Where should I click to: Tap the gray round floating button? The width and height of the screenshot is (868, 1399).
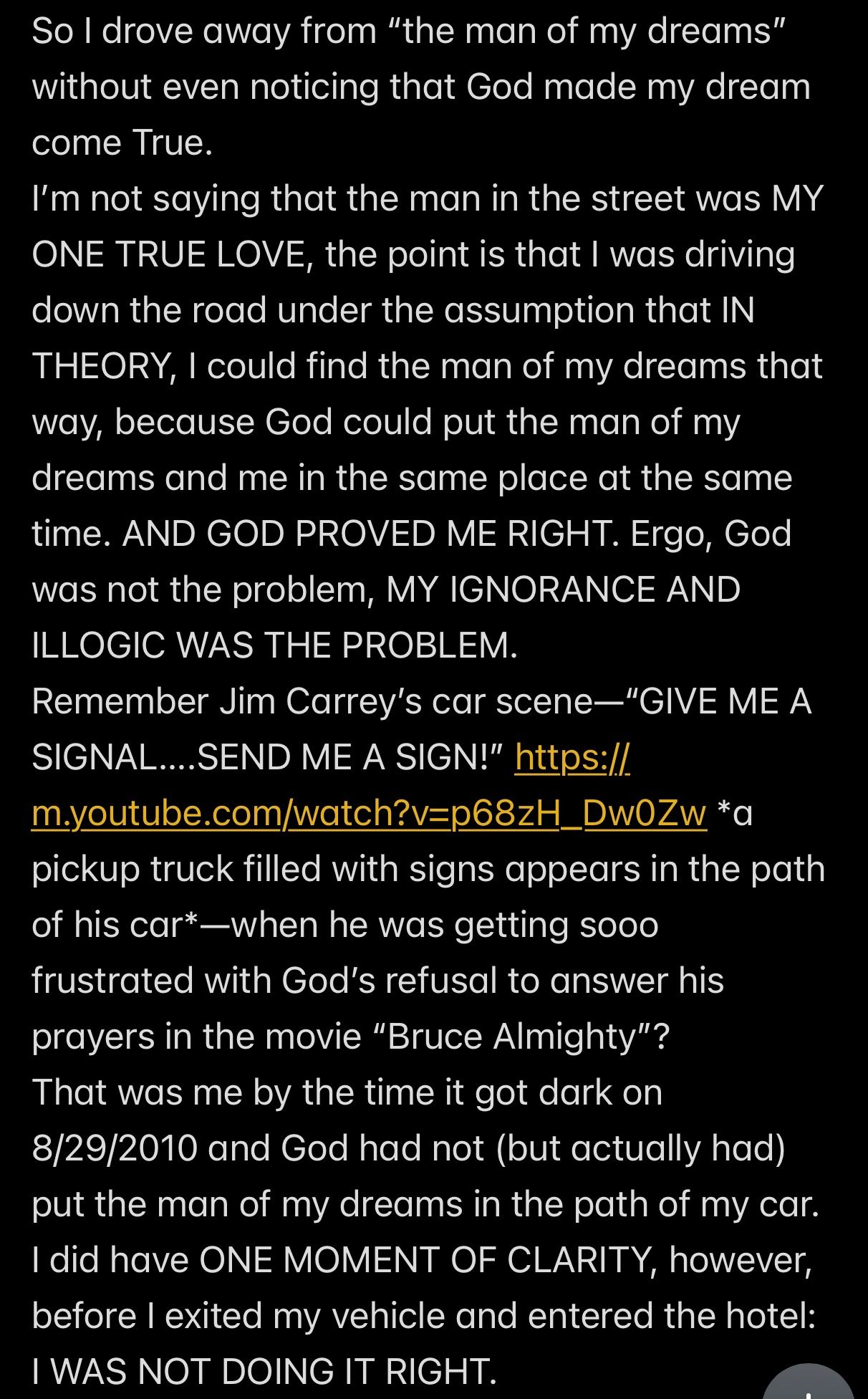coord(809,1385)
